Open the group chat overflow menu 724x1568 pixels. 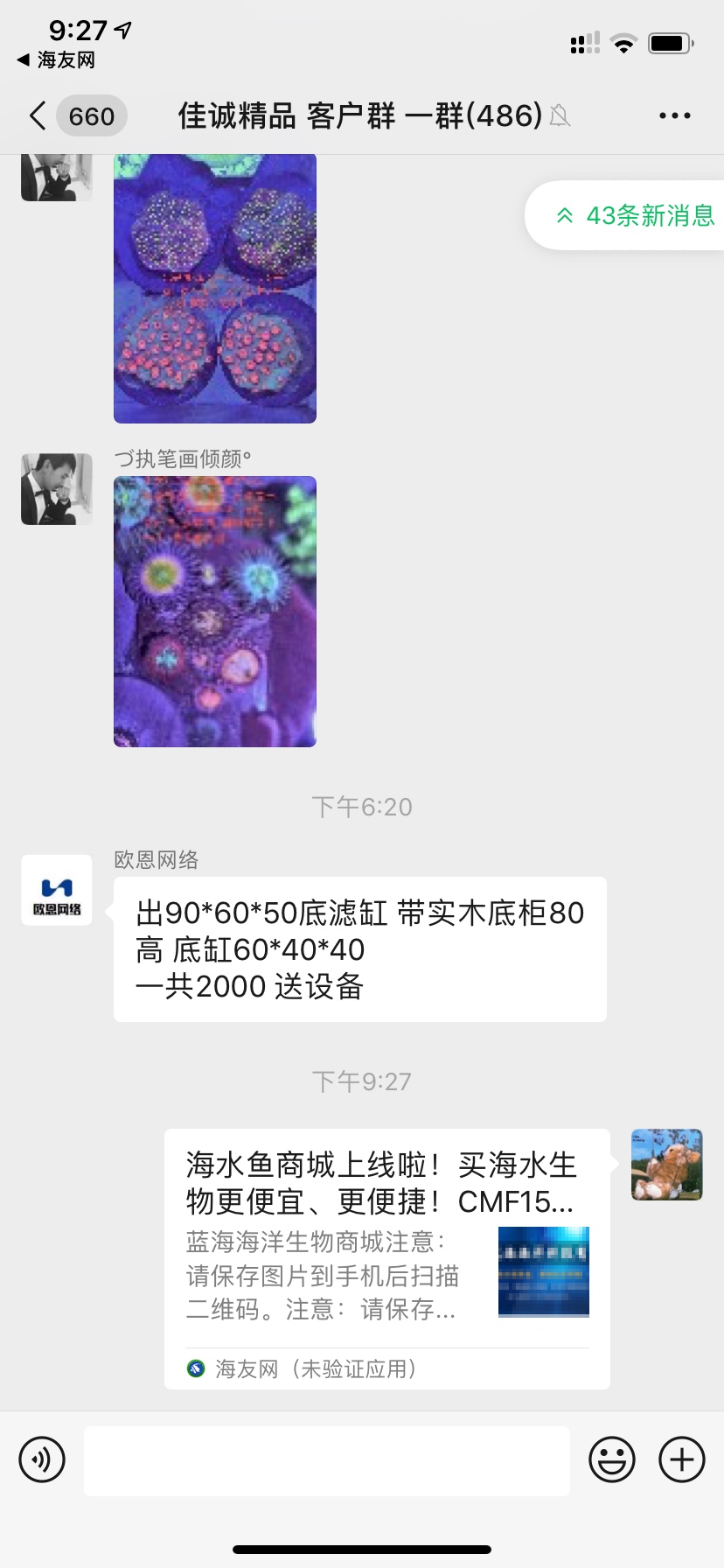pyautogui.click(x=674, y=115)
